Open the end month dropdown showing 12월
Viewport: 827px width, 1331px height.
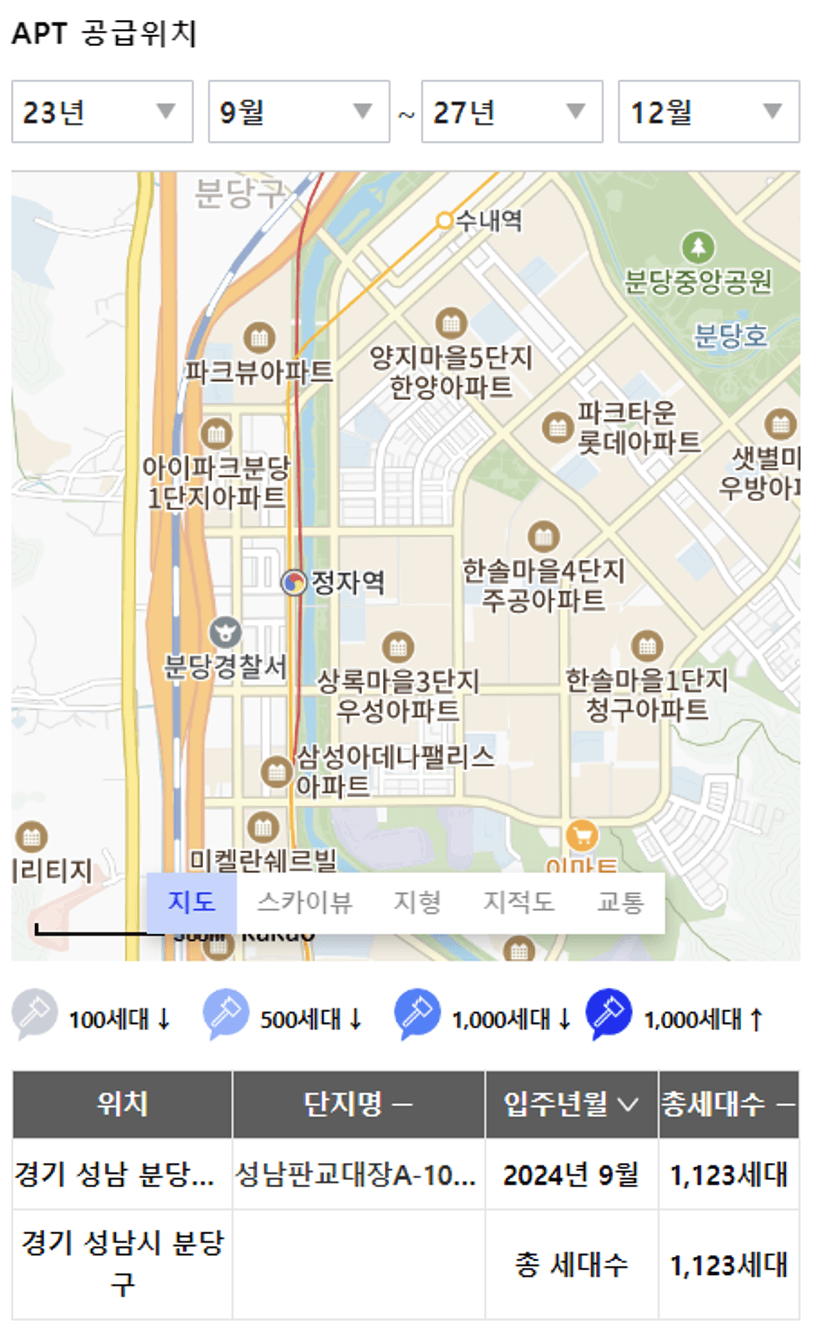tap(709, 112)
